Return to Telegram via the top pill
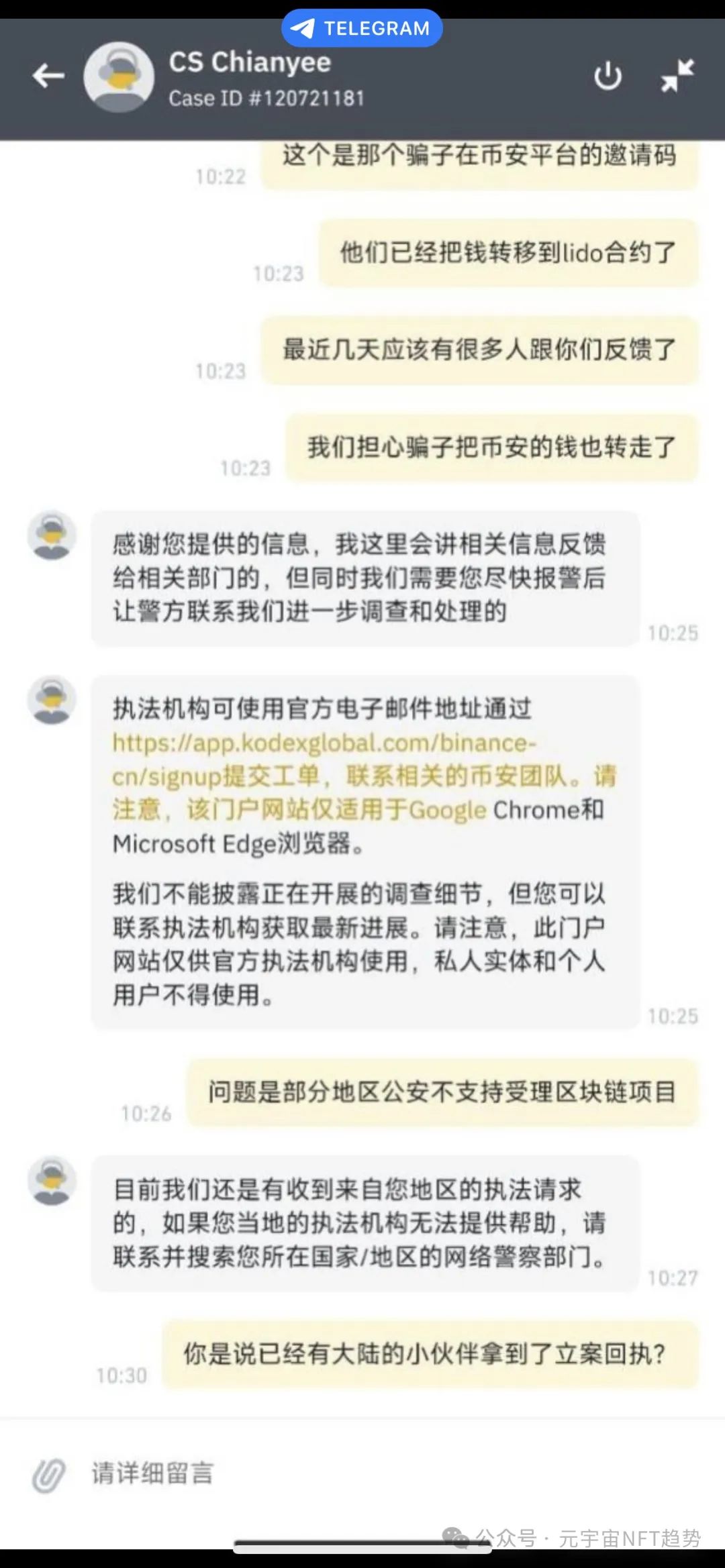This screenshot has height=1568, width=725. click(362, 28)
